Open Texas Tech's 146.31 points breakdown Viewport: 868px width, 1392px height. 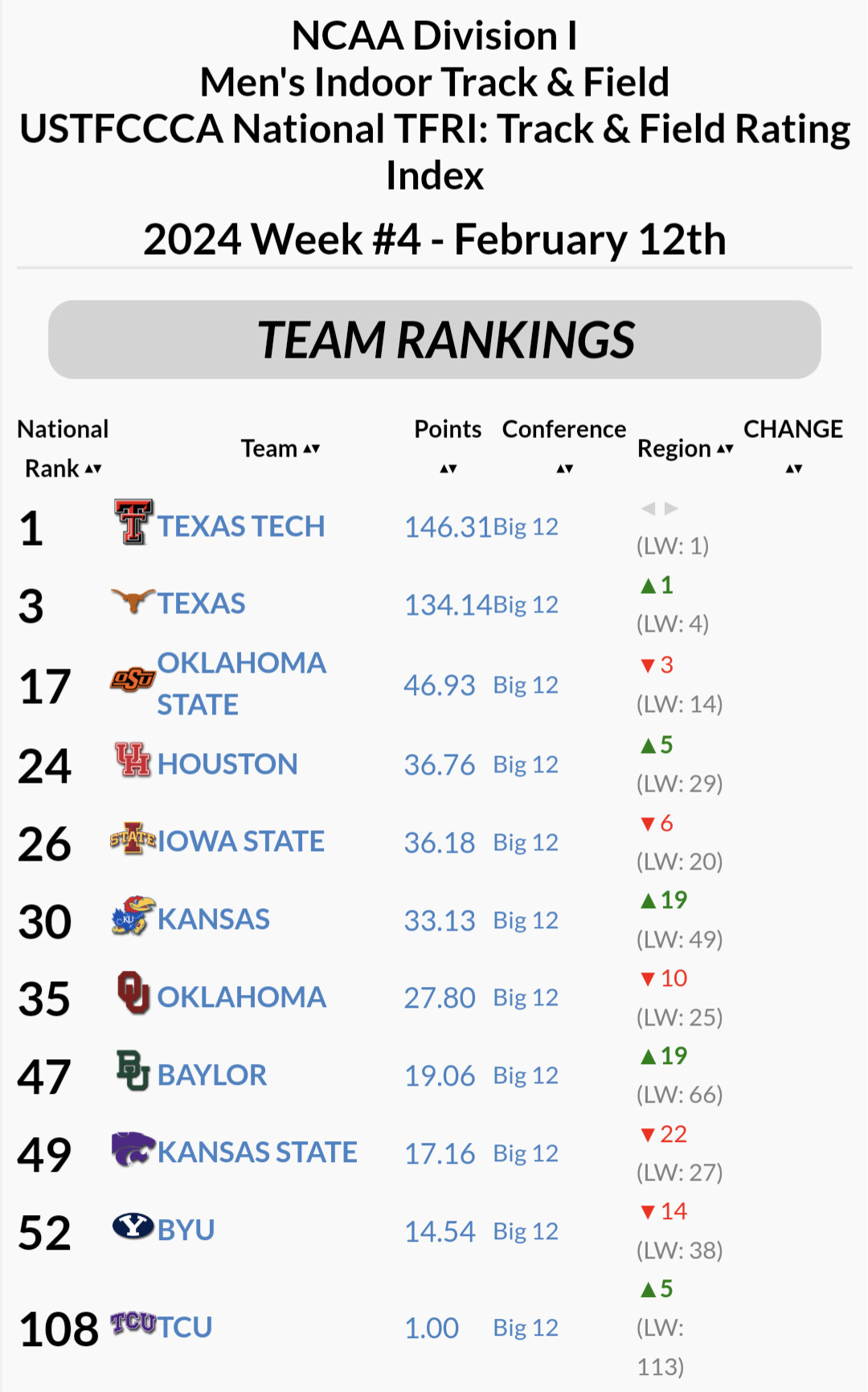click(x=448, y=527)
